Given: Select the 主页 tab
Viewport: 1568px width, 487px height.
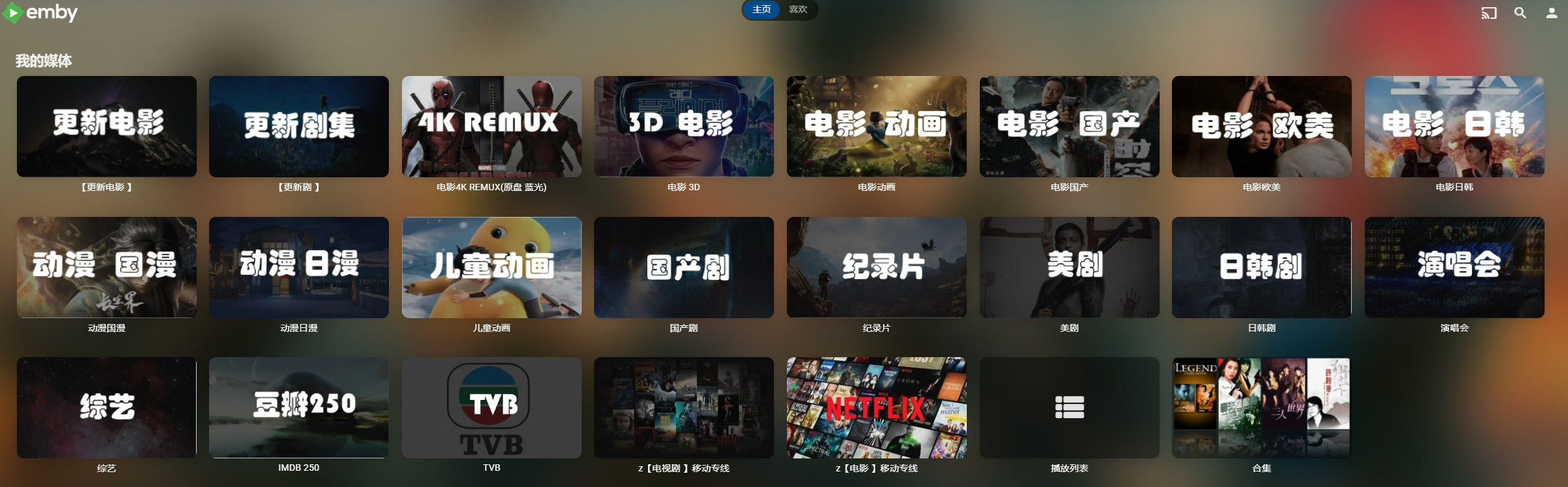Looking at the screenshot, I should [762, 9].
